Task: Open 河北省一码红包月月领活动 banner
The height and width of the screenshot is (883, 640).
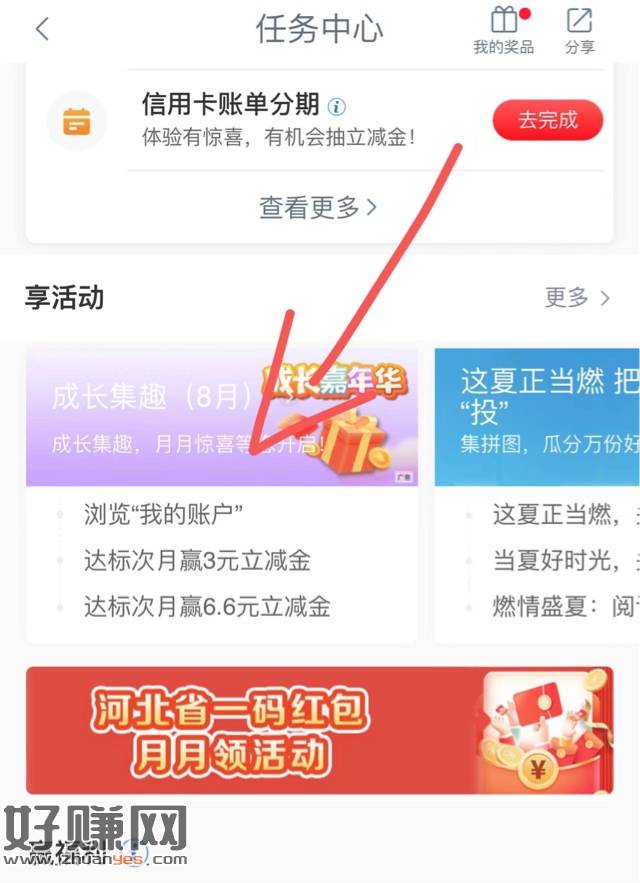Action: coord(318,729)
